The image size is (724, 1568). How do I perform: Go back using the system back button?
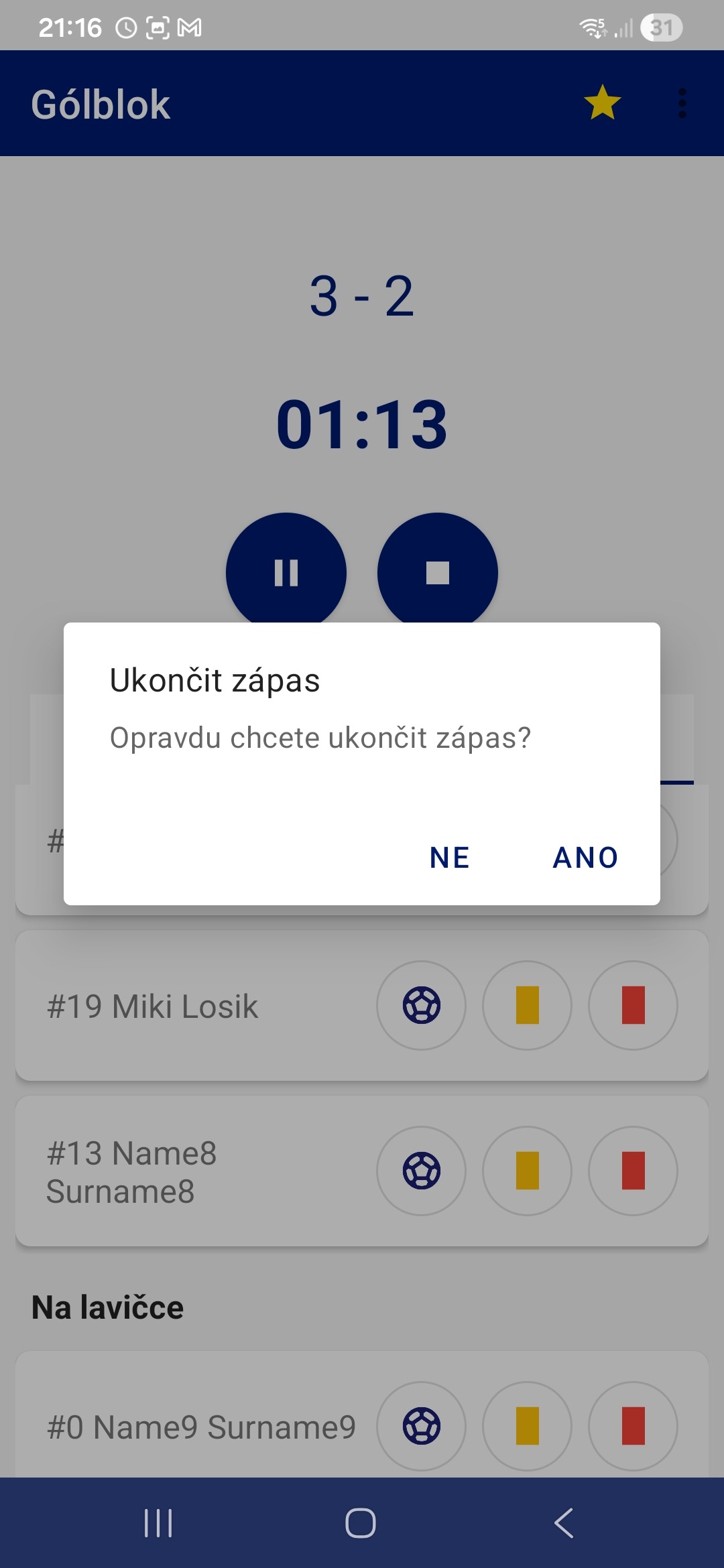pos(564,1522)
